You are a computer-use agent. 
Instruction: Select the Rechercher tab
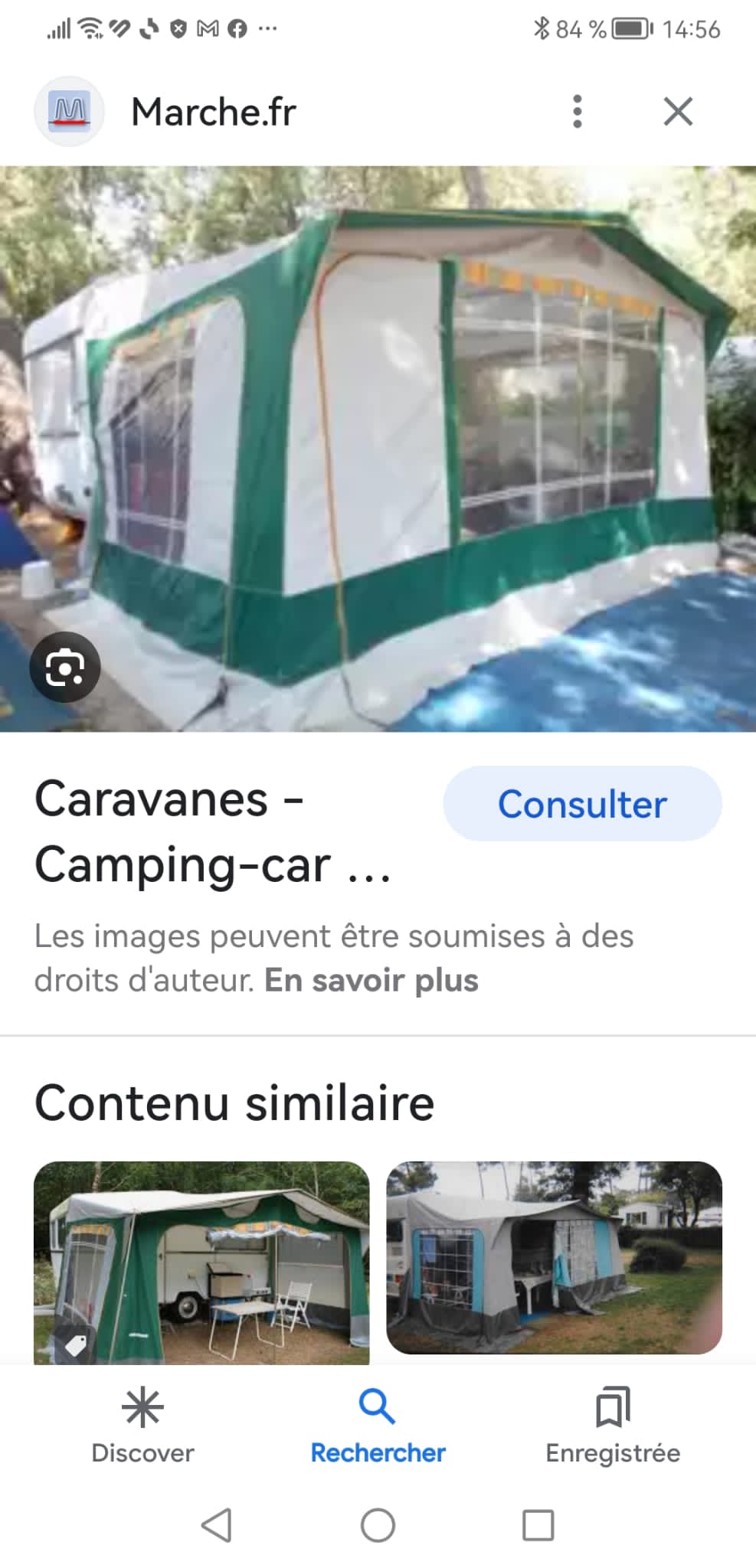378,1426
